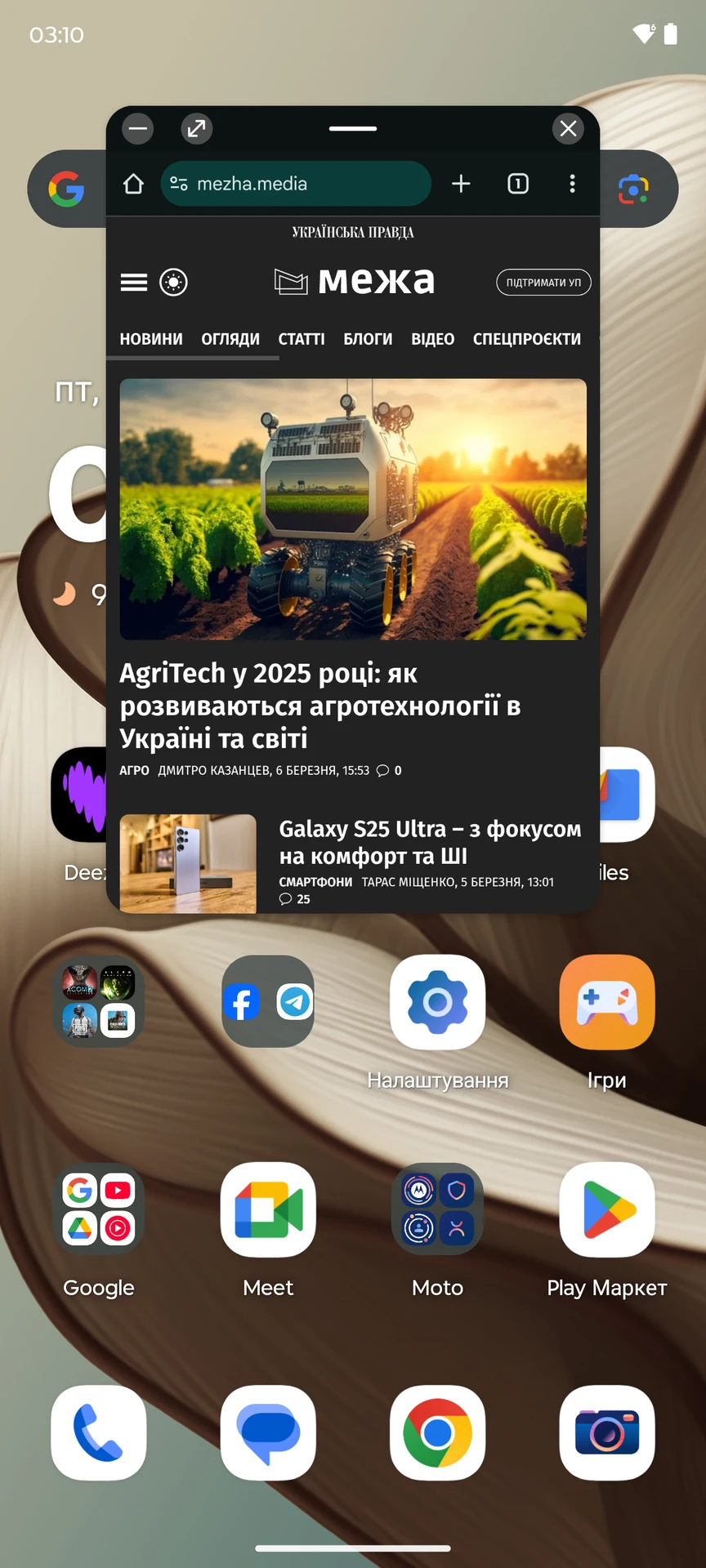Open the site's hamburger menu
Image resolution: width=706 pixels, height=1568 pixels.
point(134,283)
